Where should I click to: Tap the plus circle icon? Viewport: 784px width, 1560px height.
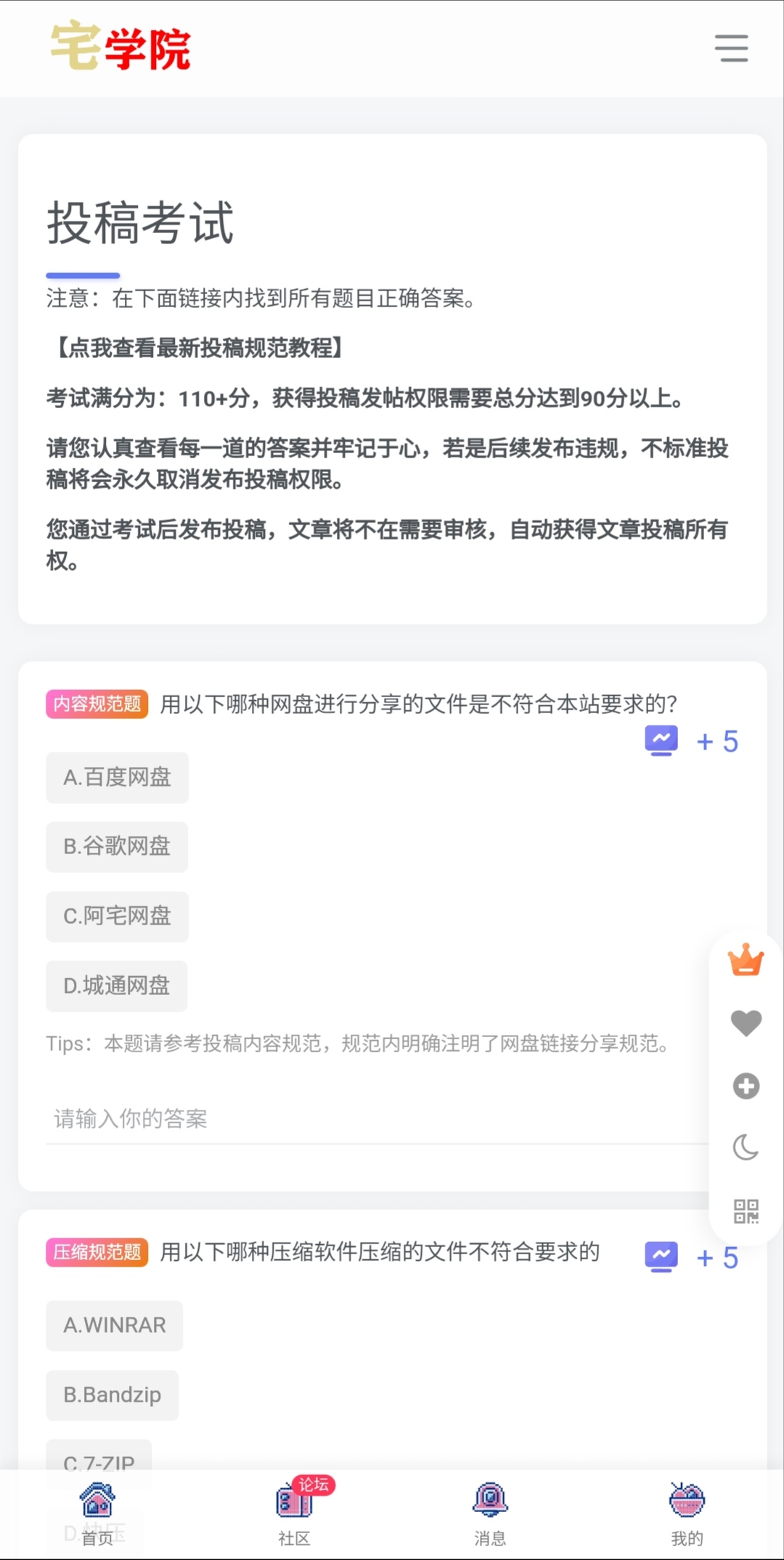coord(746,1086)
